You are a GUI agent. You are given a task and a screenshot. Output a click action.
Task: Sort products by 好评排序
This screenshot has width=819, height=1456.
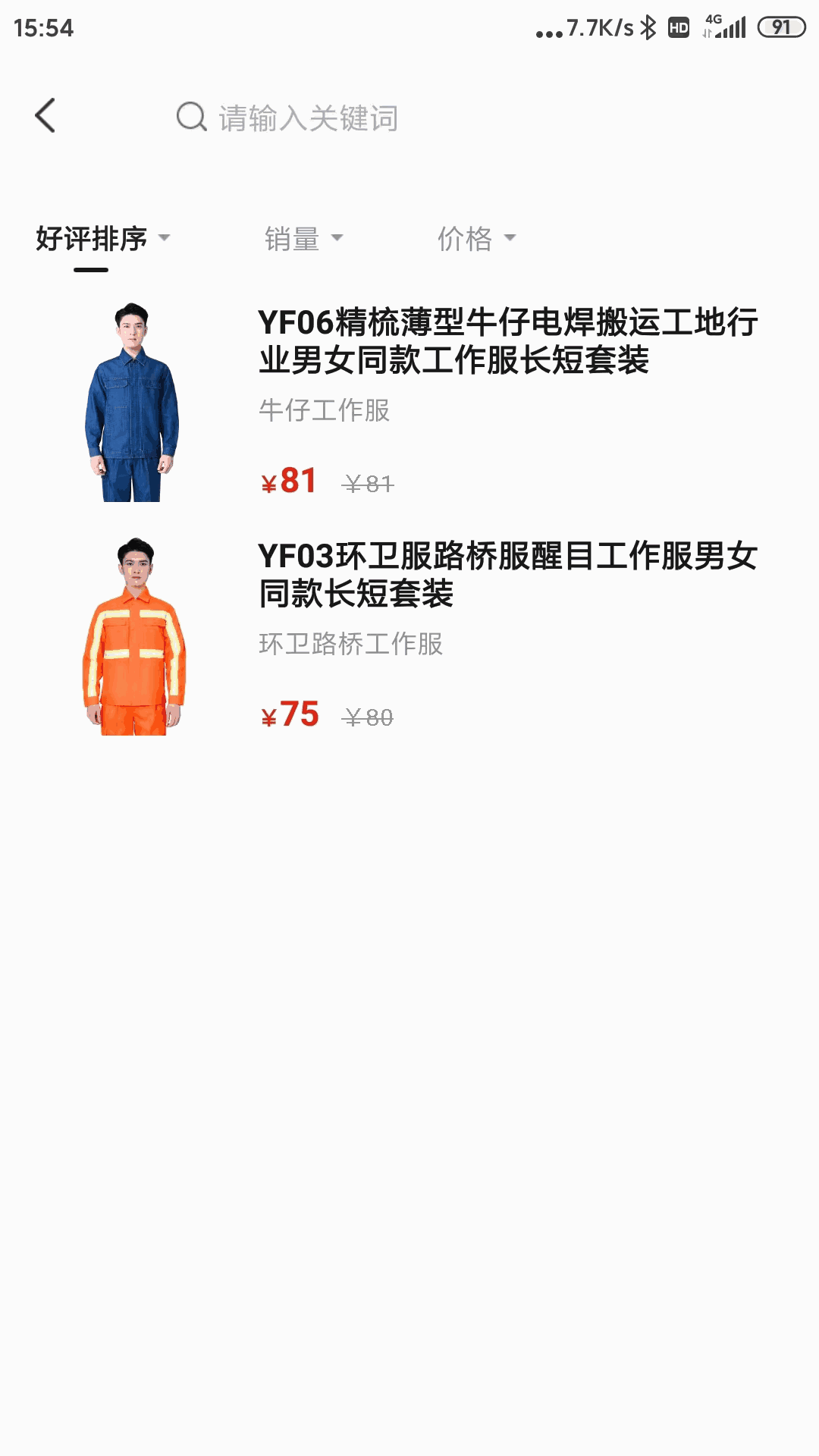102,239
